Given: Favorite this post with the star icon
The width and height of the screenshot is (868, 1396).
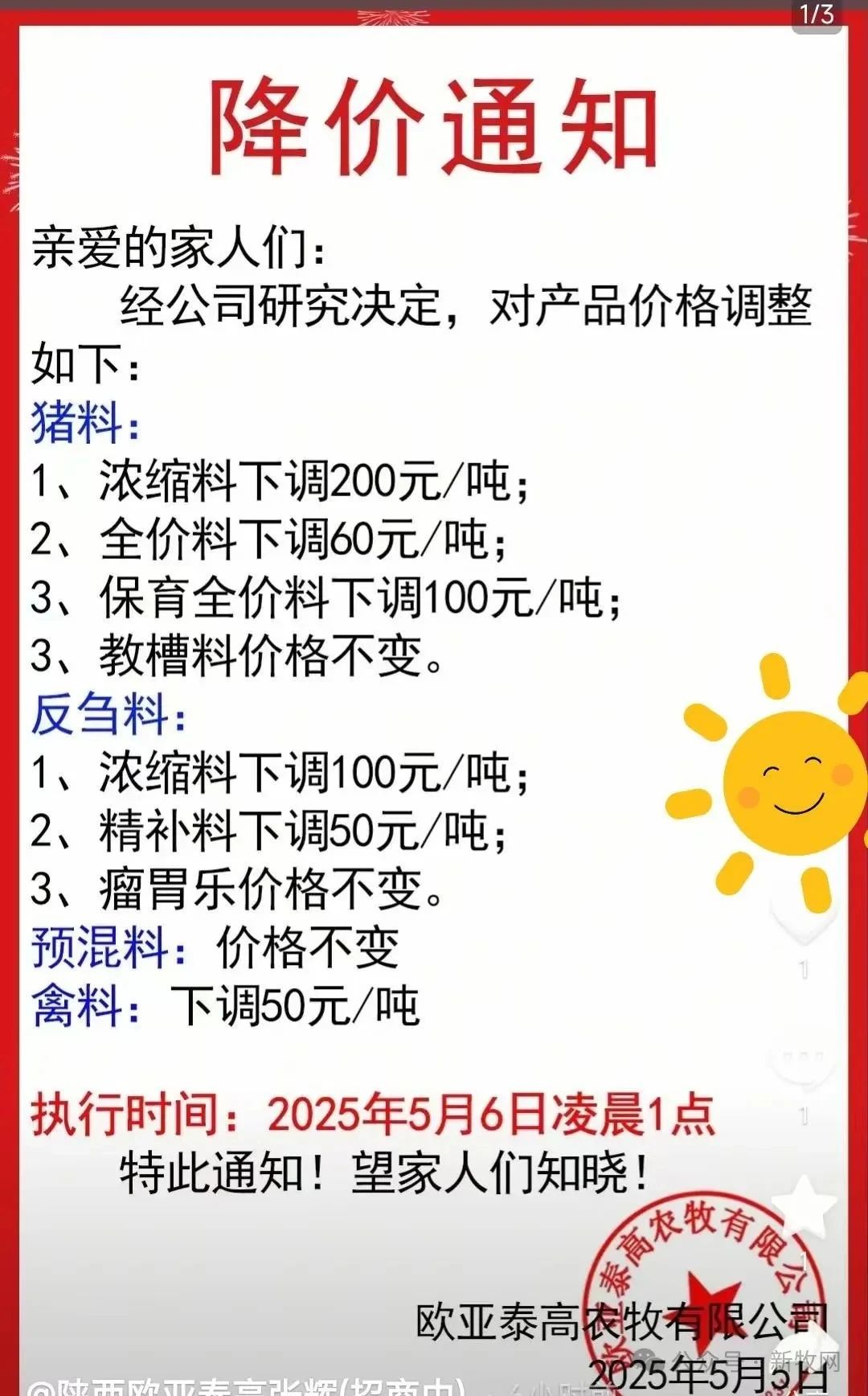Looking at the screenshot, I should (804, 1204).
